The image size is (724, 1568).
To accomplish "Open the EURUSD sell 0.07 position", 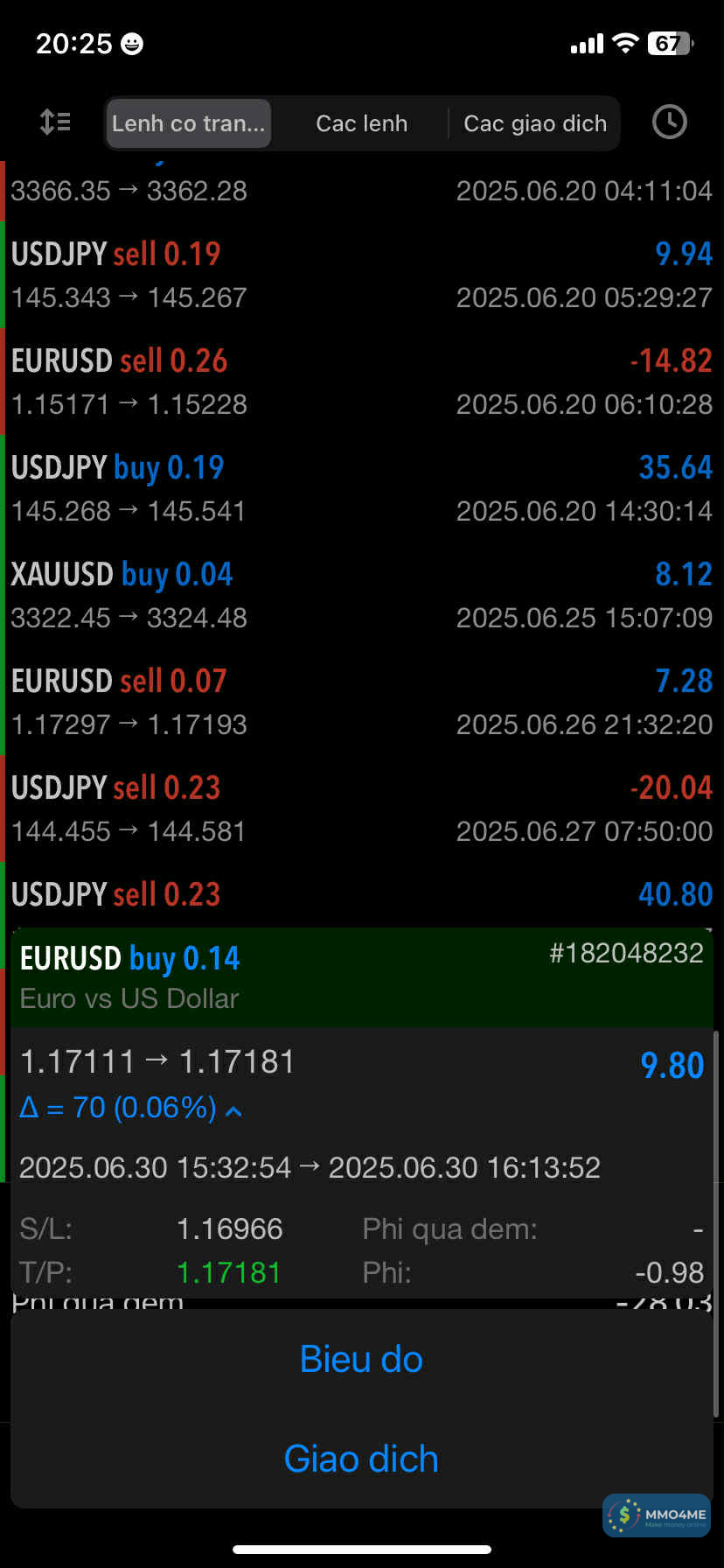I will (x=361, y=702).
